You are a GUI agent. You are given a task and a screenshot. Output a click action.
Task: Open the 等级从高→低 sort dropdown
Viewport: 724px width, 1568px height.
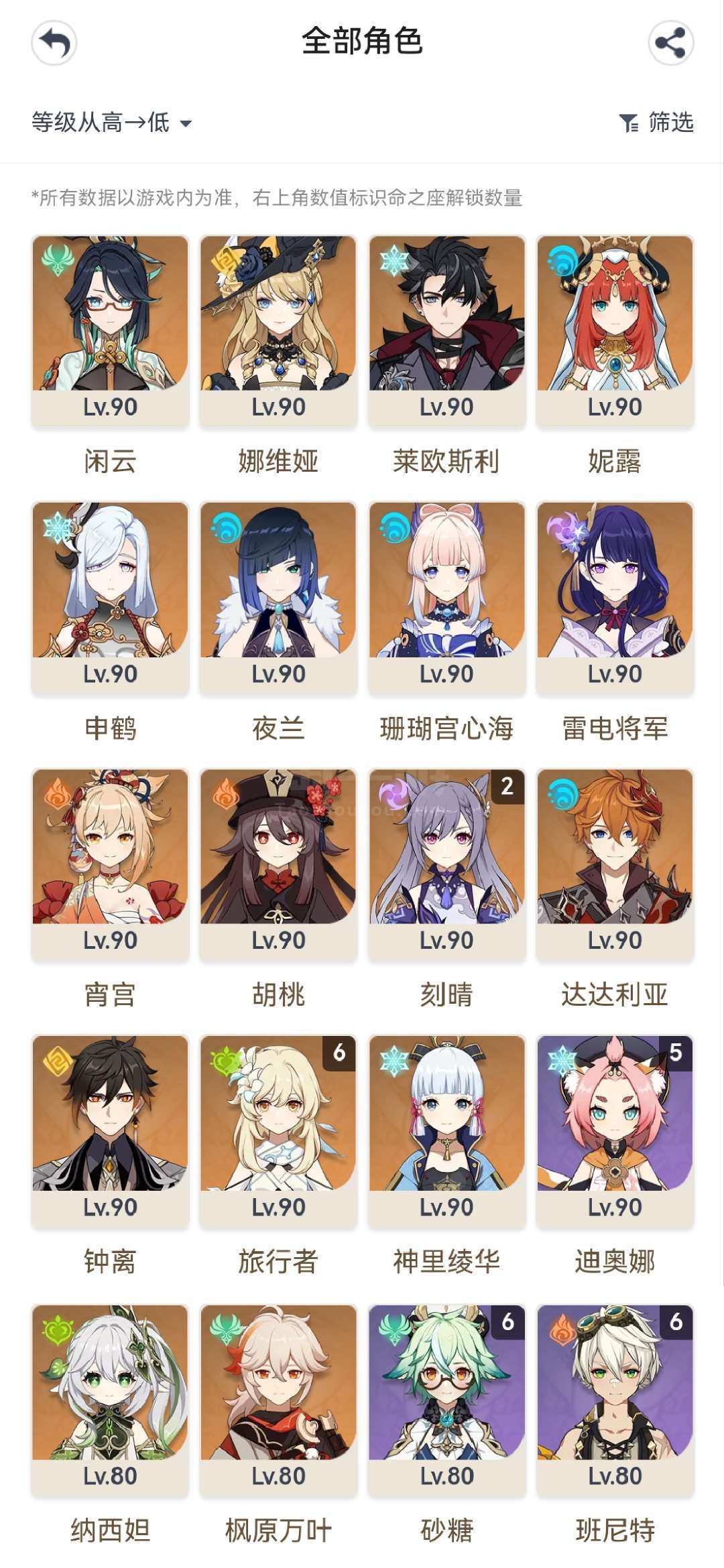[112, 123]
